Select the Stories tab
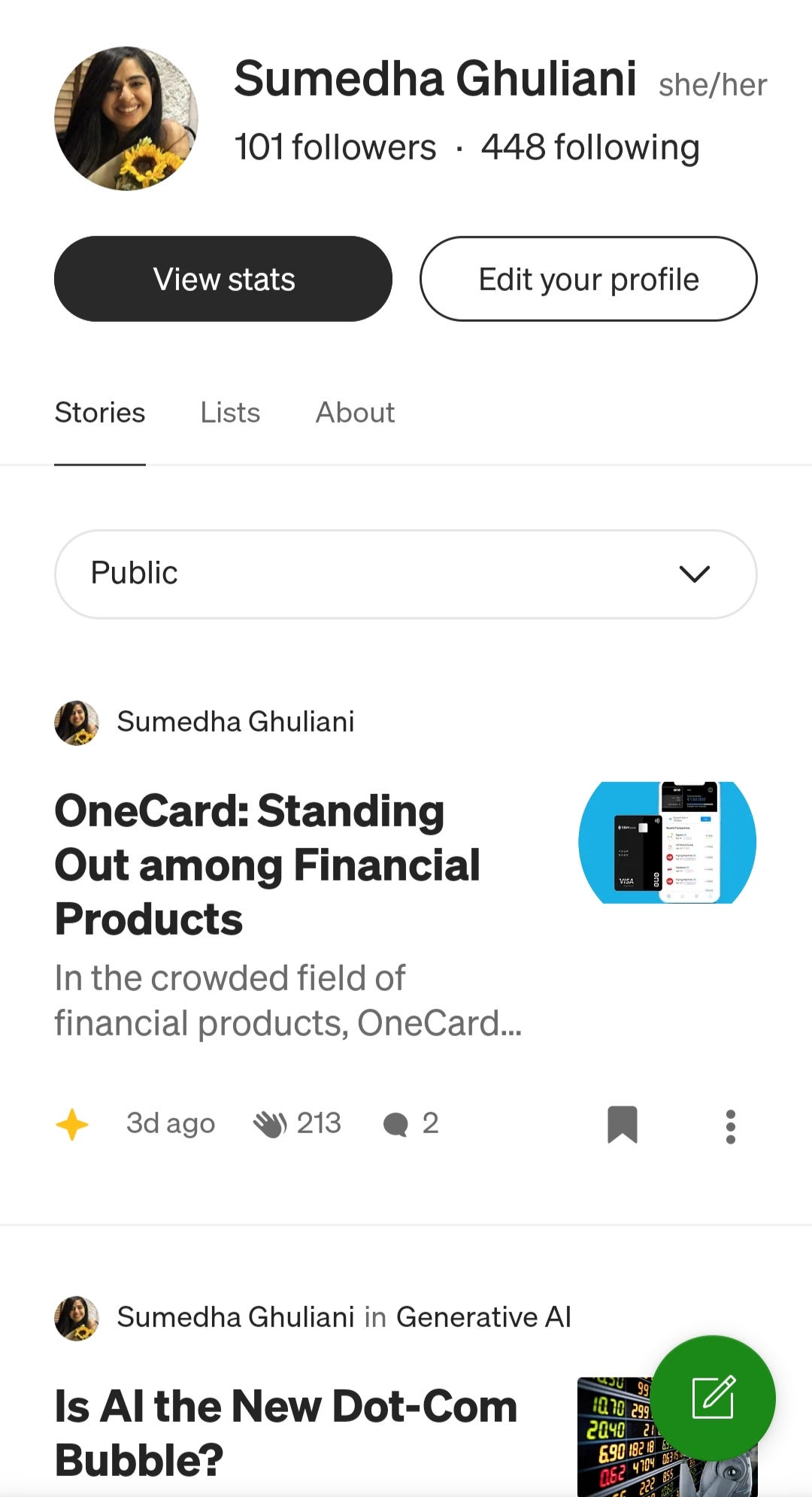The image size is (812, 1497). click(99, 413)
